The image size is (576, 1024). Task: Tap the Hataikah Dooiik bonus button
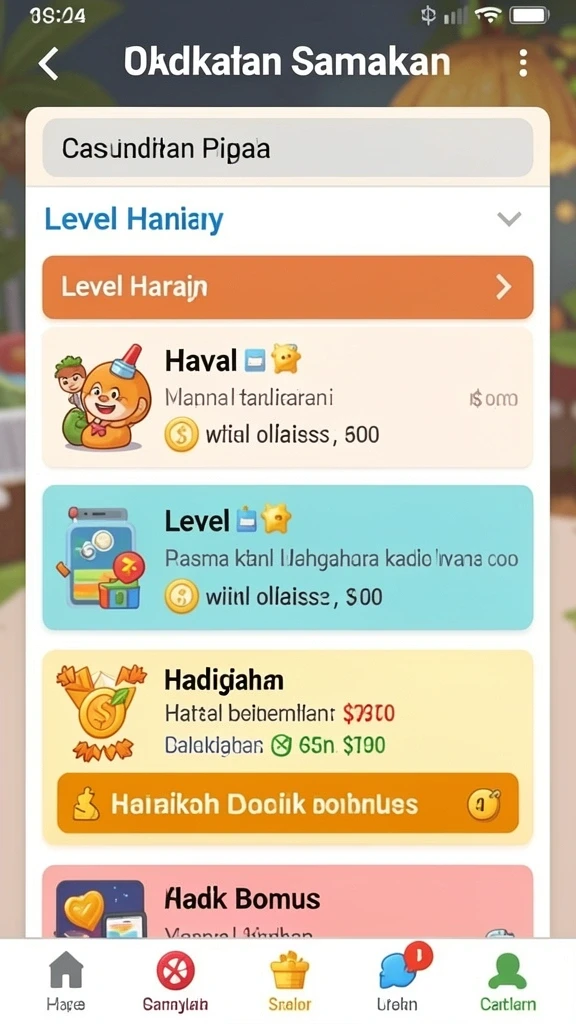(x=287, y=804)
